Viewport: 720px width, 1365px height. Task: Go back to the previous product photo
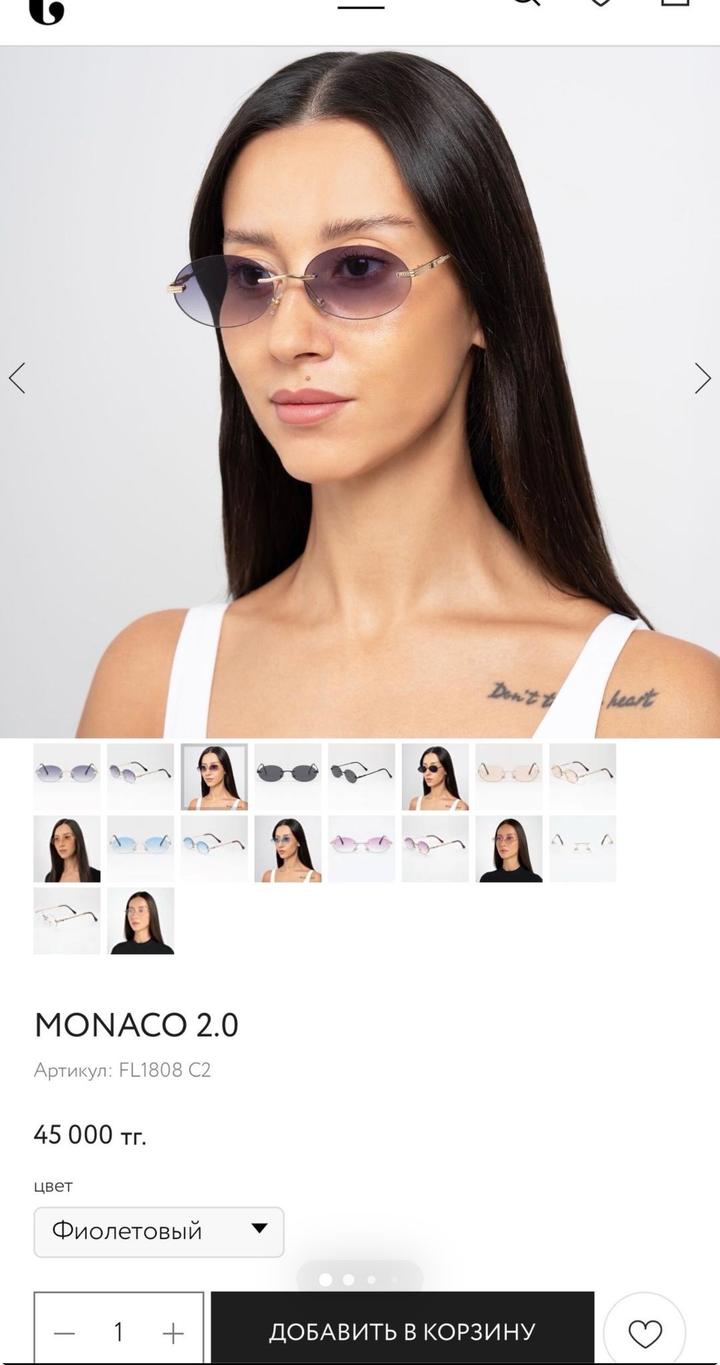[17, 378]
